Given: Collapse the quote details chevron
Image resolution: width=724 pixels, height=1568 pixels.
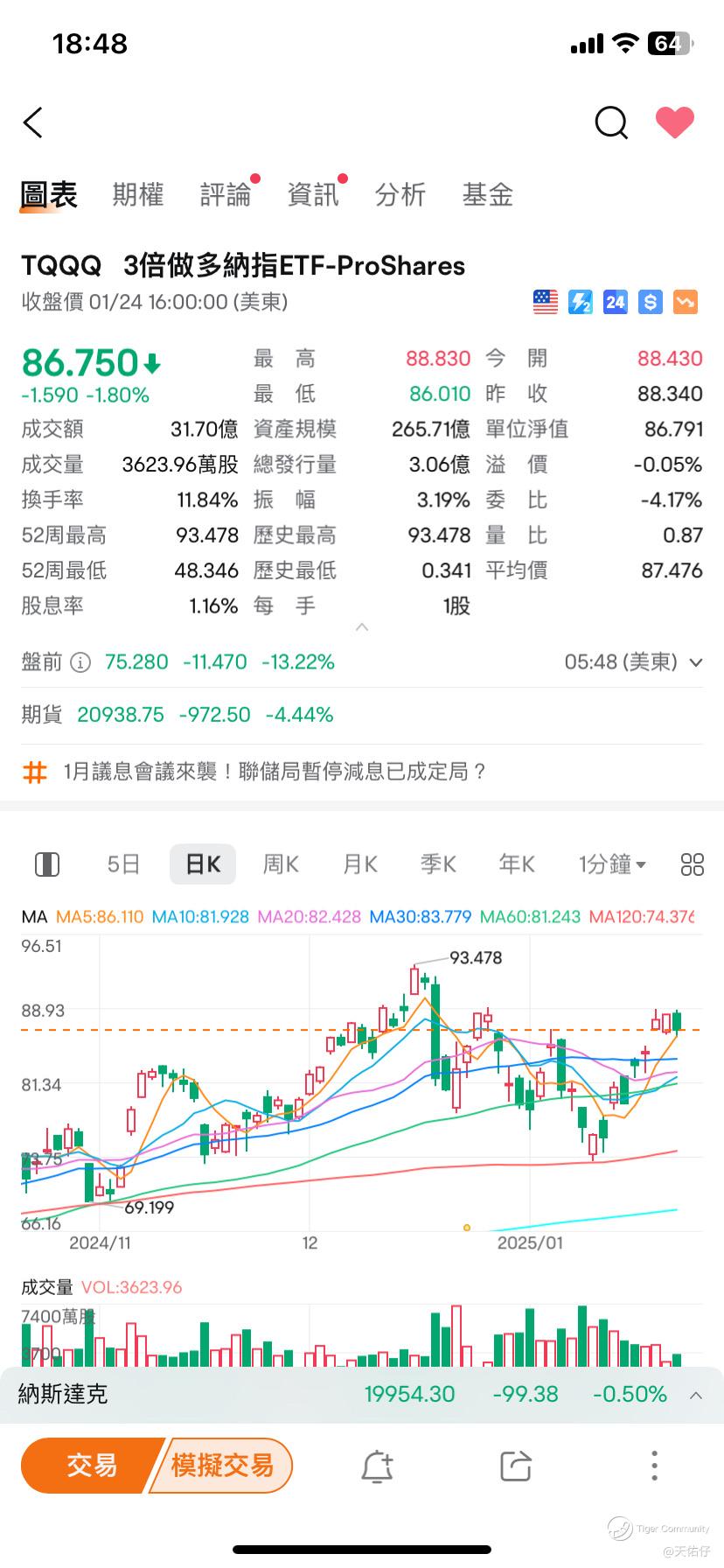Looking at the screenshot, I should click(x=362, y=627).
